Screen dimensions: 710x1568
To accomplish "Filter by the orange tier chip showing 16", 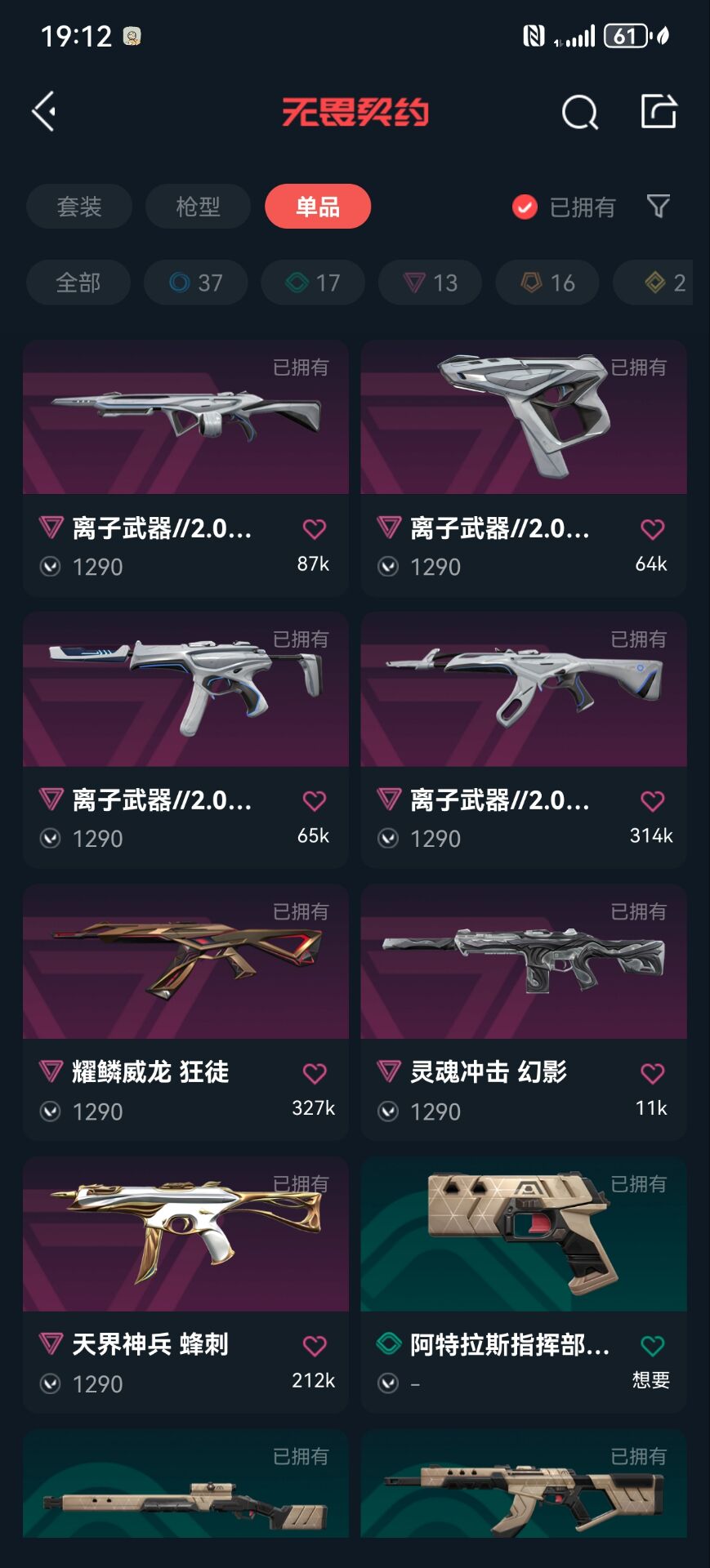I will point(547,283).
